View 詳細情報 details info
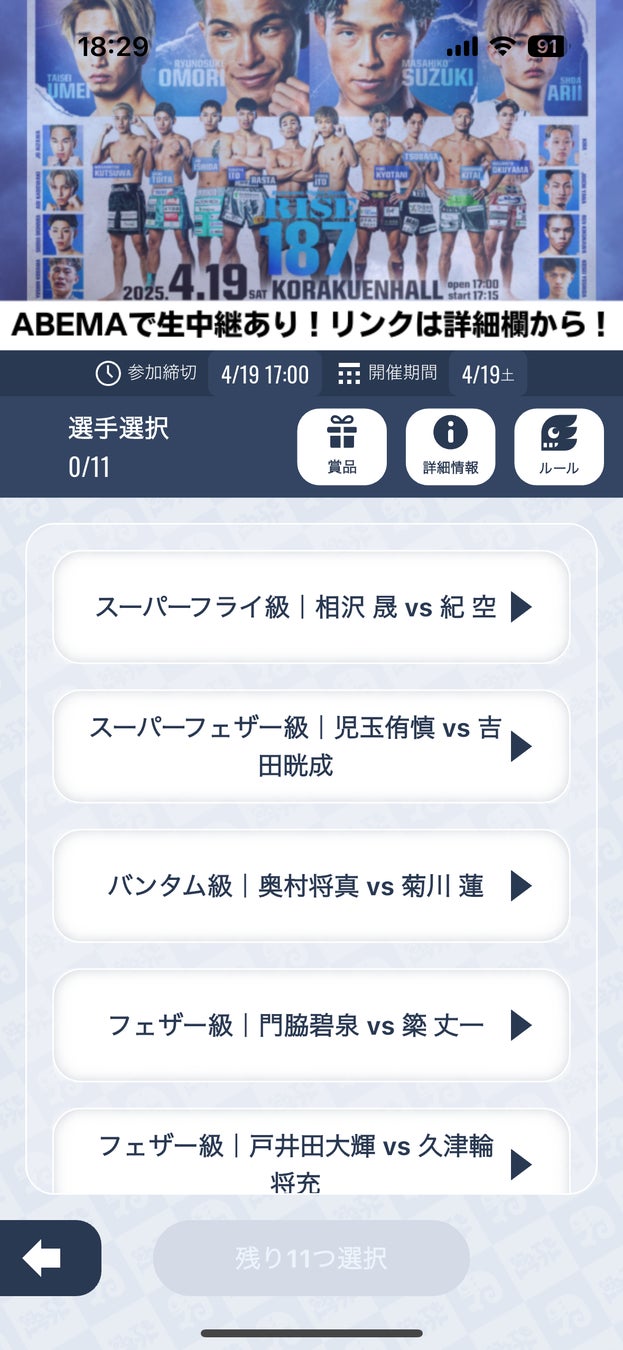 (450, 446)
